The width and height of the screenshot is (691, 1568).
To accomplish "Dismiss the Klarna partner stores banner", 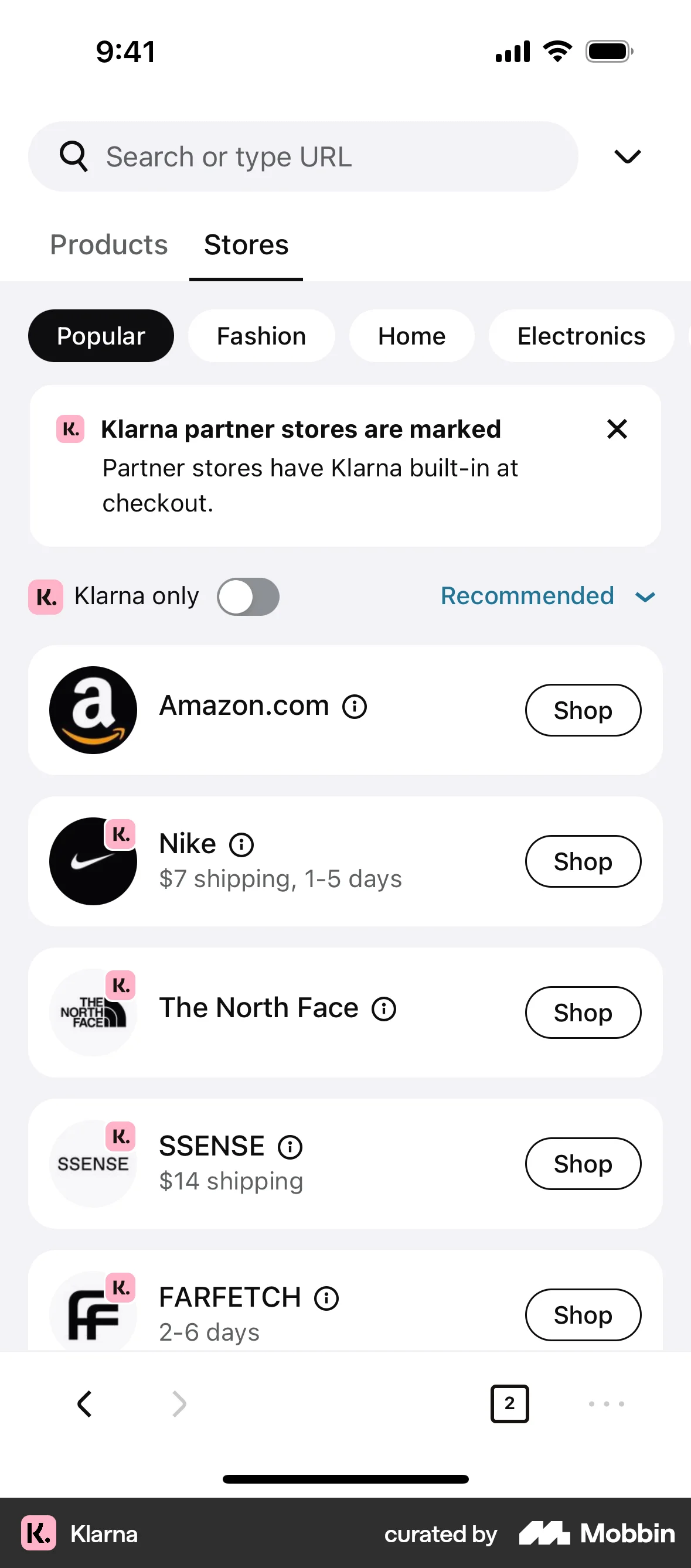I will (x=617, y=429).
